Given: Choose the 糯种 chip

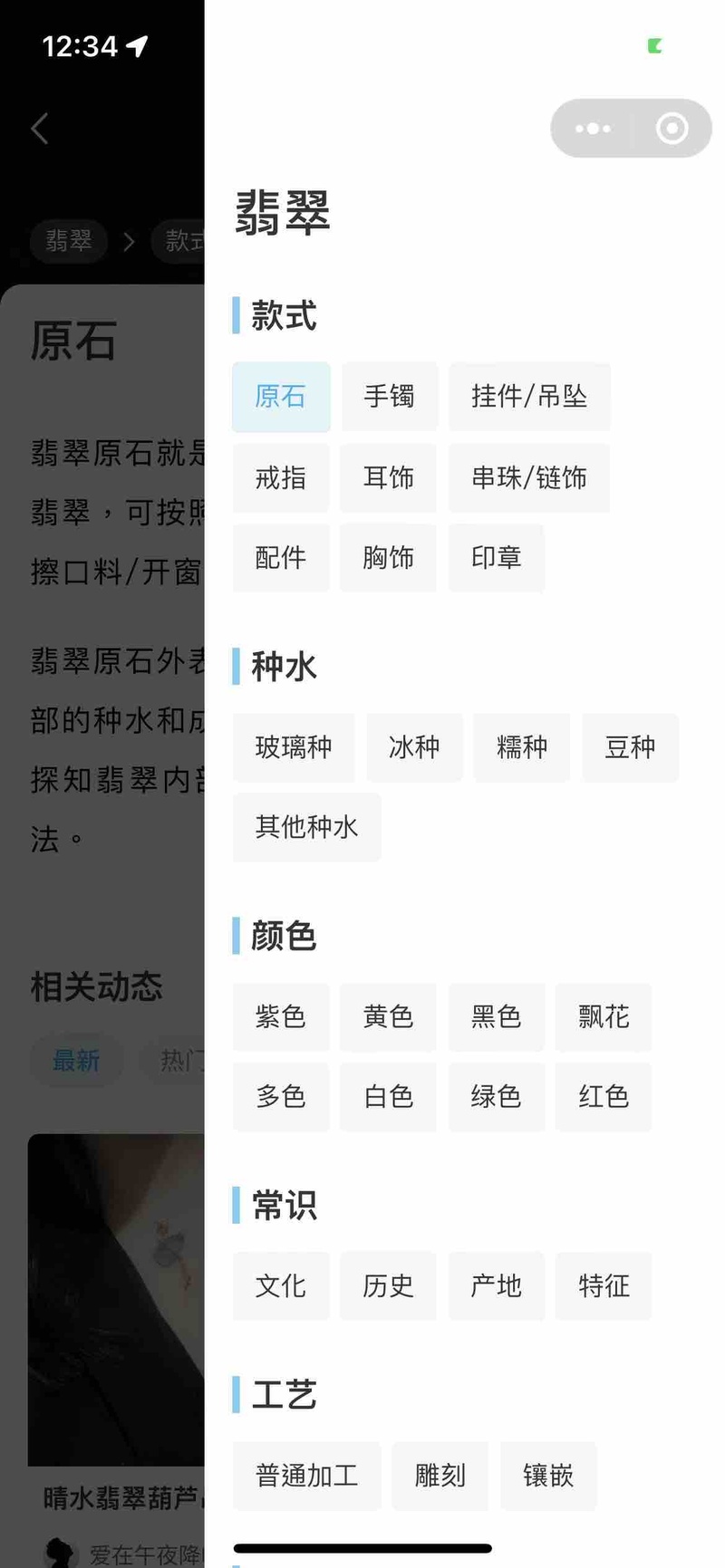Looking at the screenshot, I should (x=522, y=747).
